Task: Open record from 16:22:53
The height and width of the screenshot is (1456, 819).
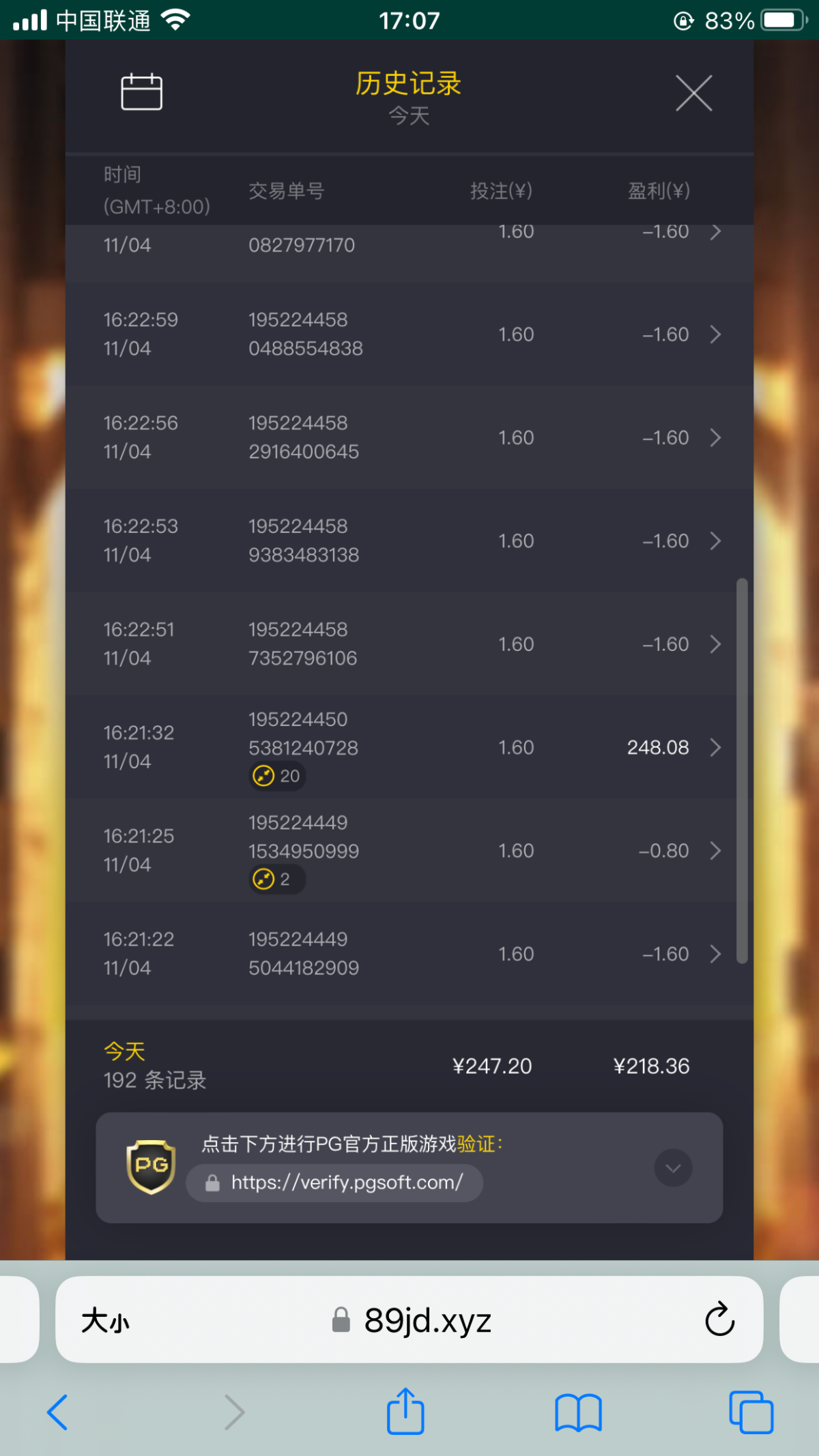Action: tap(409, 541)
